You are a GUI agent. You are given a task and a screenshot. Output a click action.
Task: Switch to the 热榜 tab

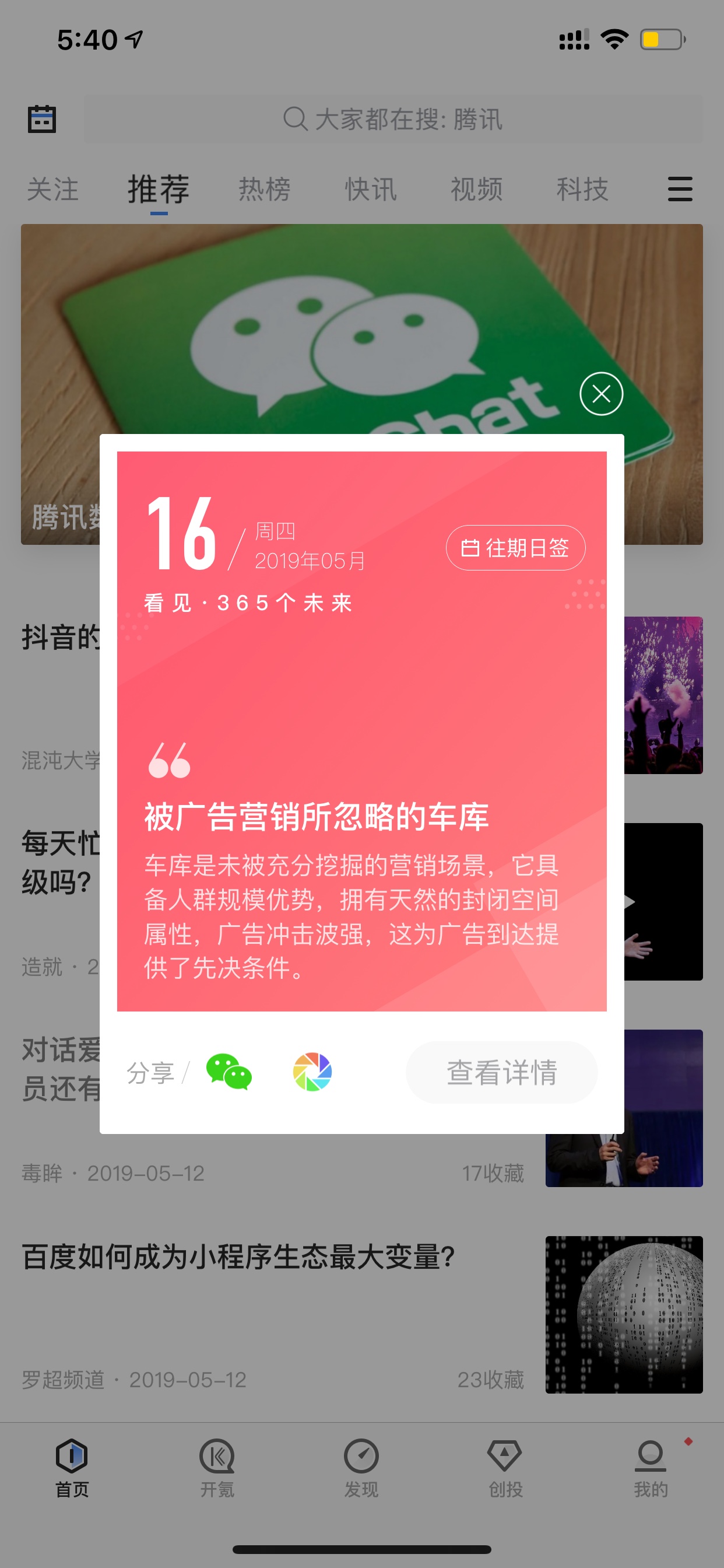click(x=265, y=190)
